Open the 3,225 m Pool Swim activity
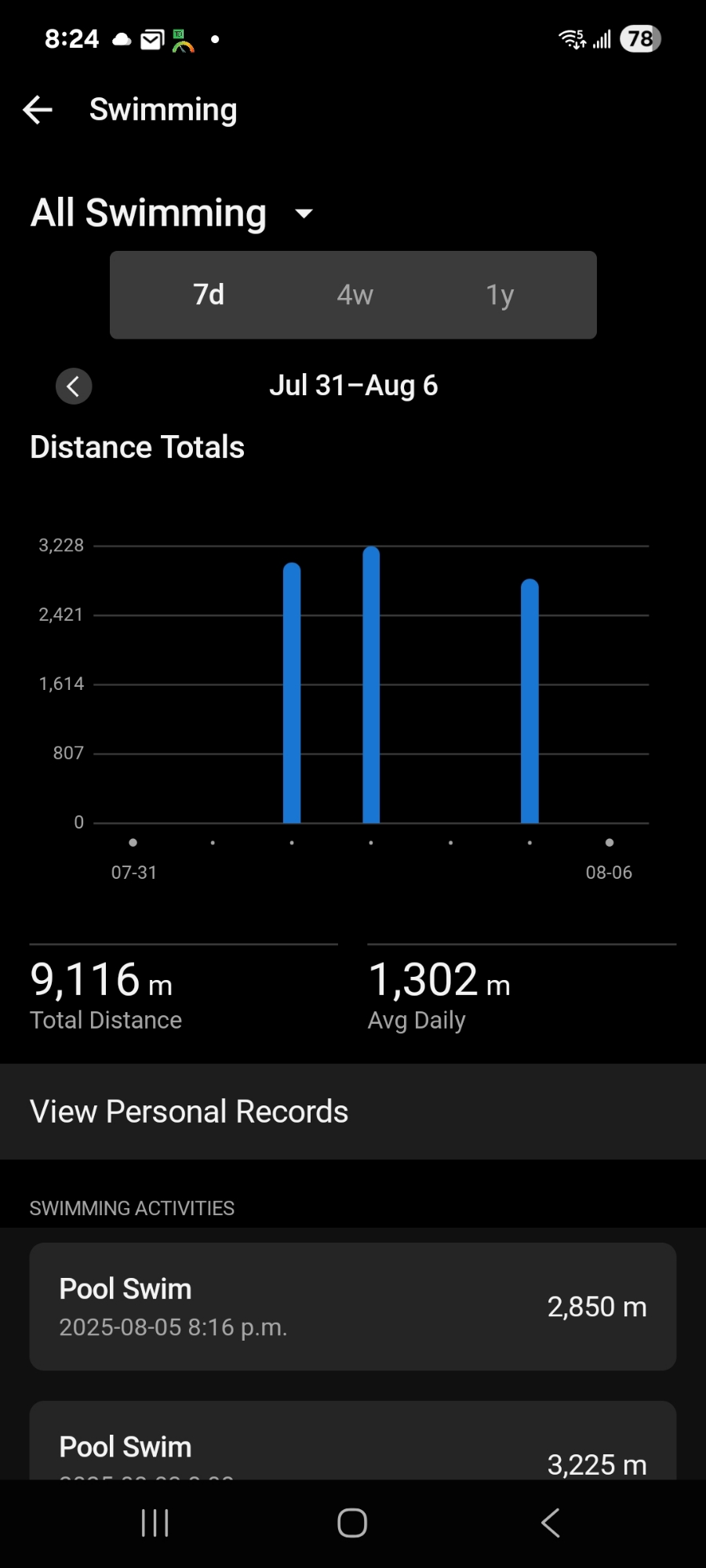The image size is (706, 1568). pos(353,1446)
